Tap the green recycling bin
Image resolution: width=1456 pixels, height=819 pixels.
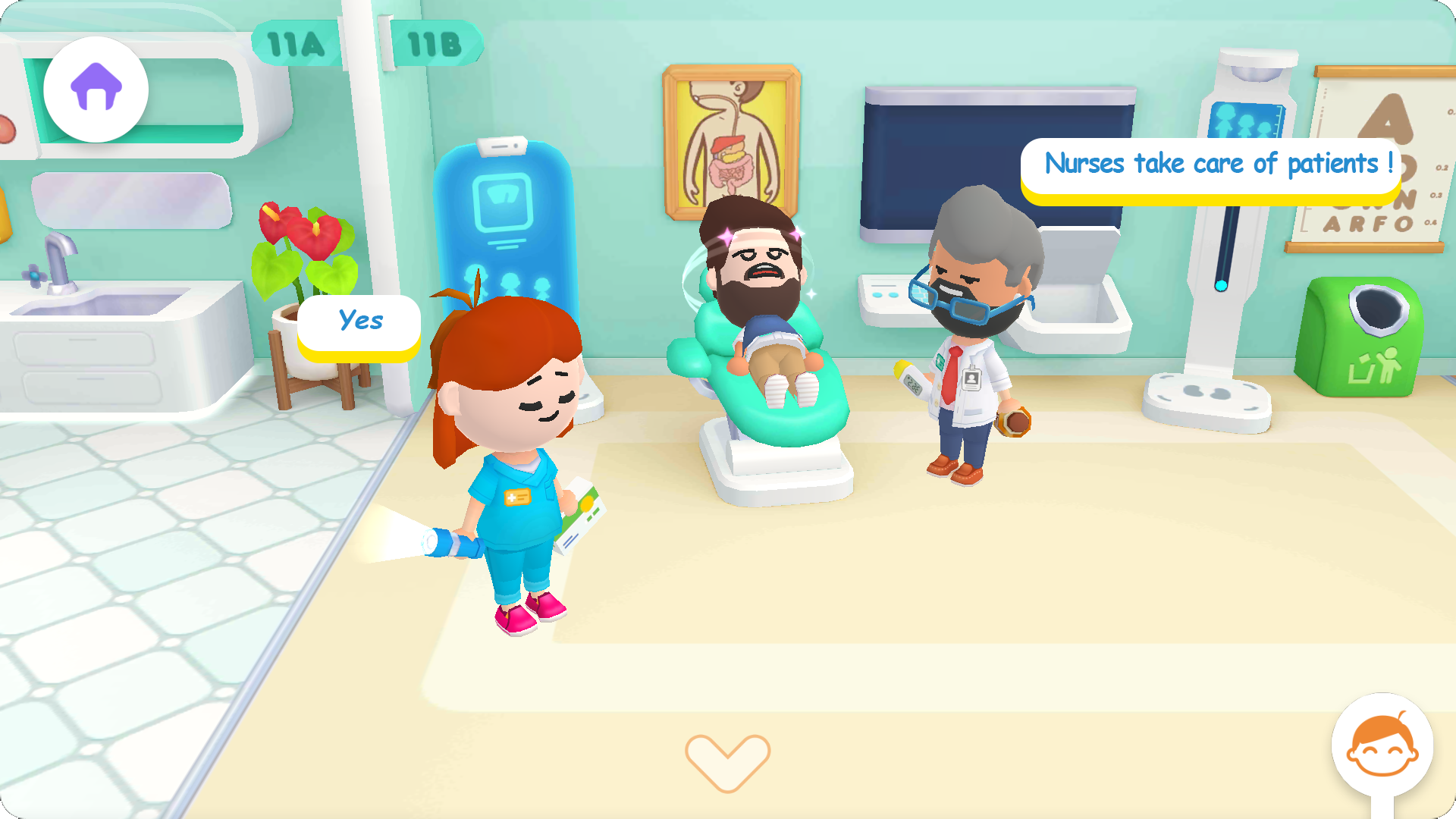click(1357, 337)
